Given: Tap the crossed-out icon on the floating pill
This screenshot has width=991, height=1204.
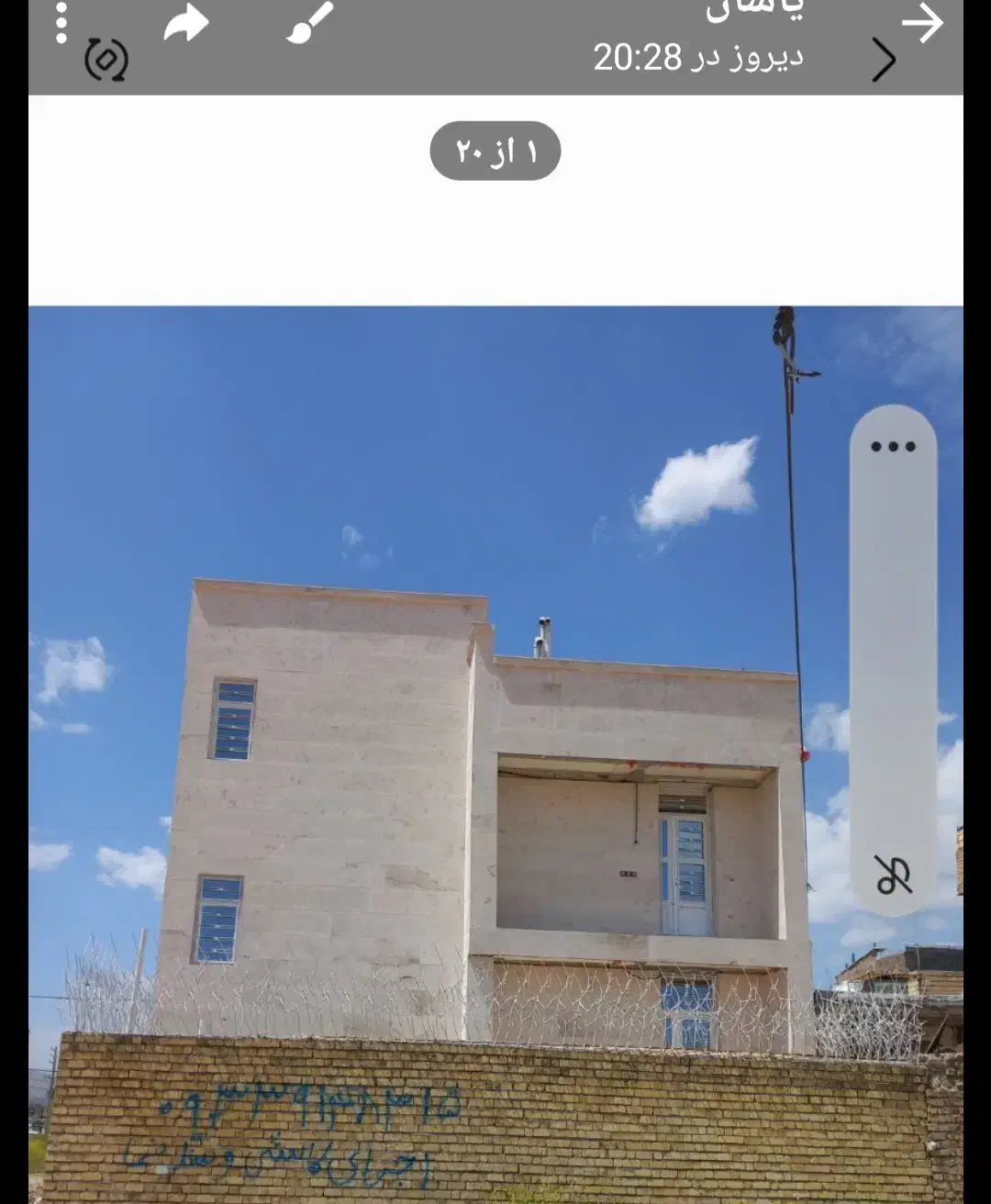Looking at the screenshot, I should pyautogui.click(x=893, y=875).
